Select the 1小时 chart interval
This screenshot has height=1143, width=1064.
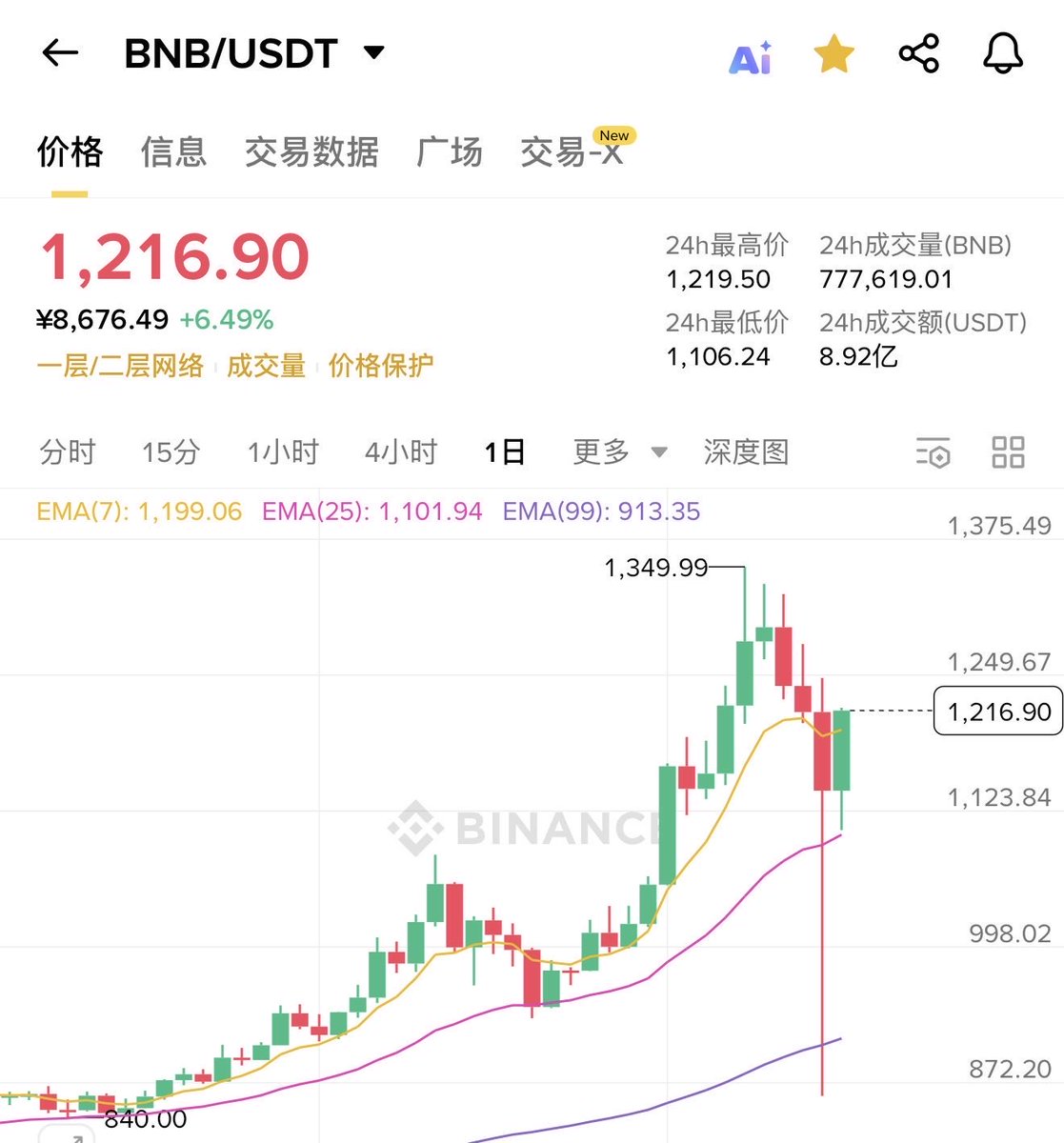pyautogui.click(x=283, y=451)
